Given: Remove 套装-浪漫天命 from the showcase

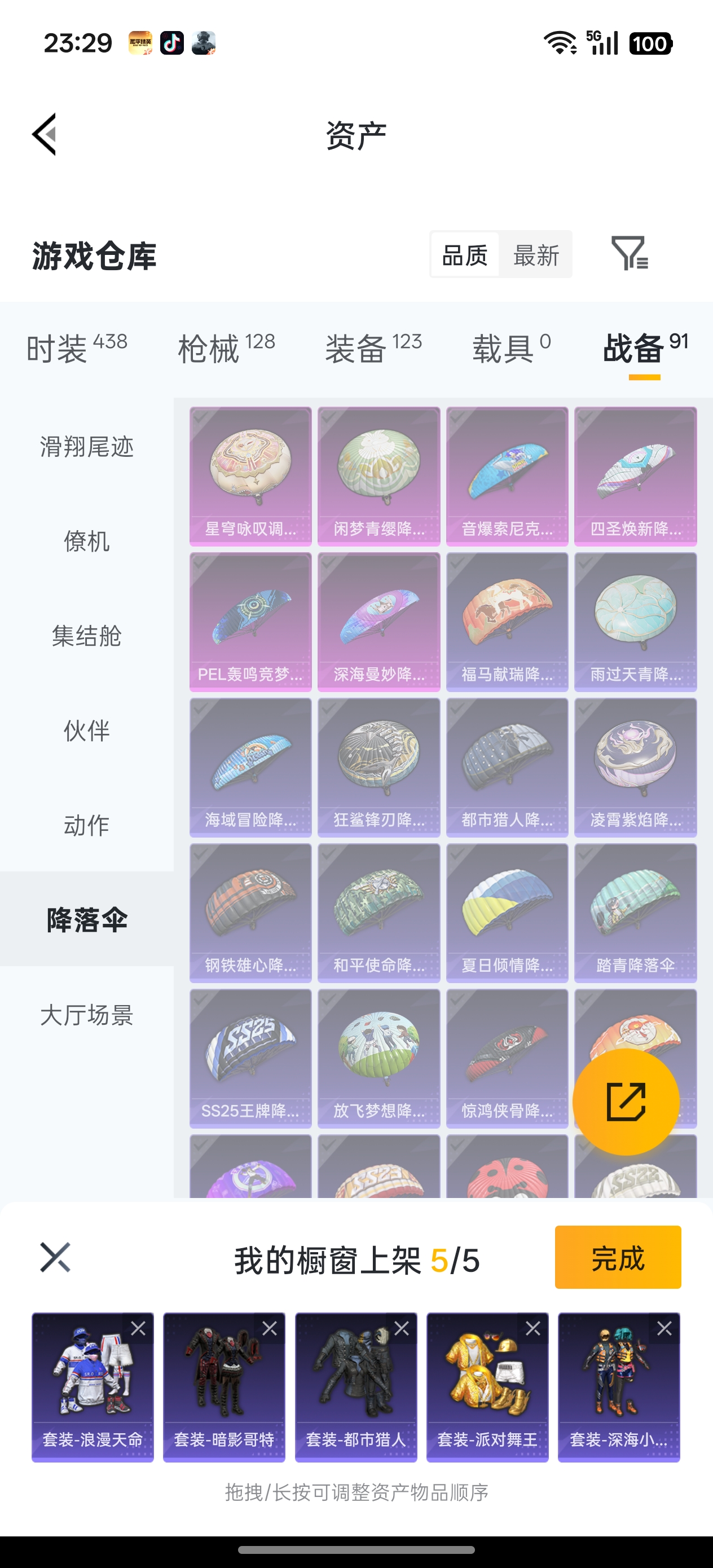Looking at the screenshot, I should tap(138, 1328).
